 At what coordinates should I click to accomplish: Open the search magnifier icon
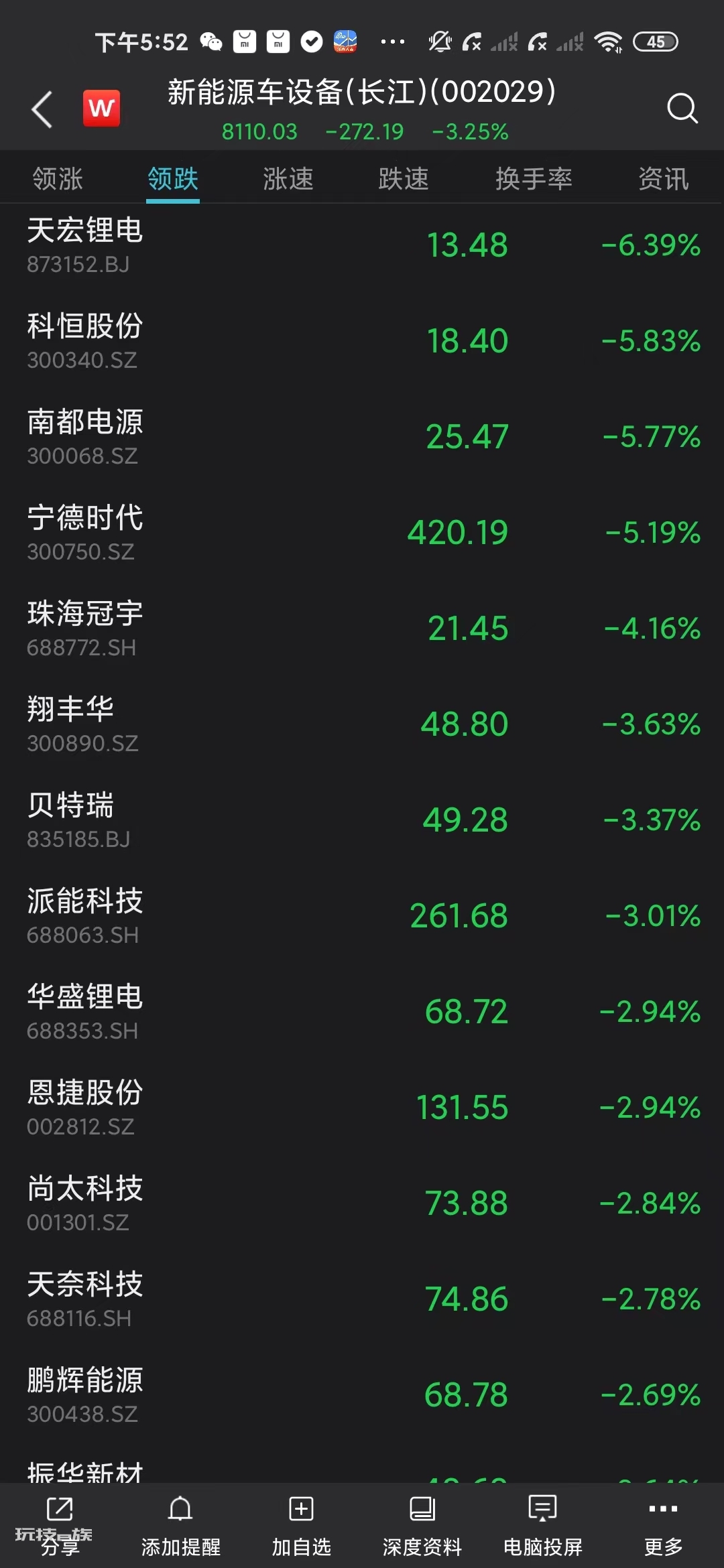pos(682,109)
